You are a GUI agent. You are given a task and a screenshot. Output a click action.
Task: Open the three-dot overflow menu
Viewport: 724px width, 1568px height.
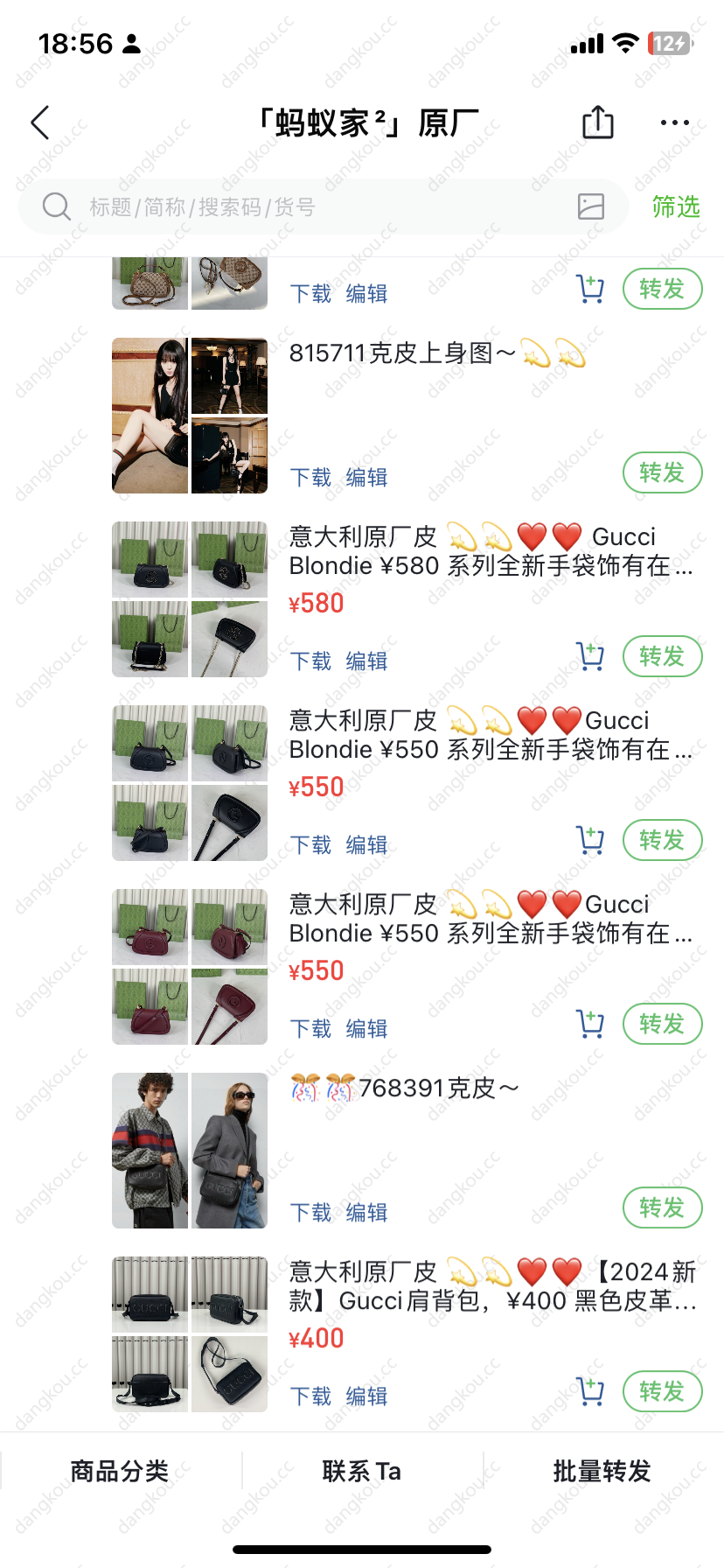tap(674, 122)
